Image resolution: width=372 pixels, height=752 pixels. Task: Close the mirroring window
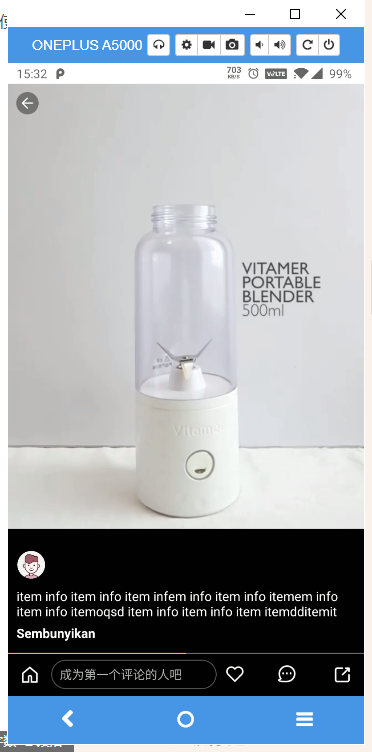341,14
